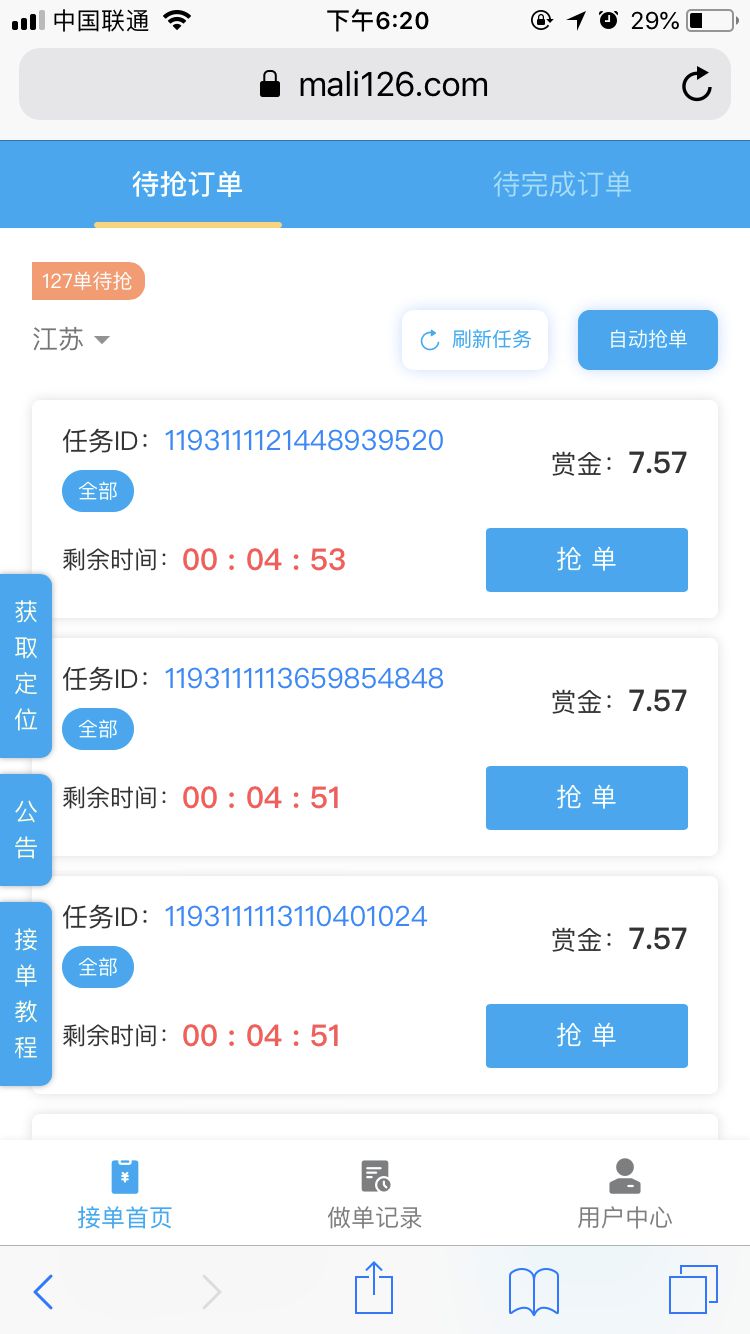Enable 自动抢单 auto-grab mode
The width and height of the screenshot is (750, 1334).
(647, 340)
